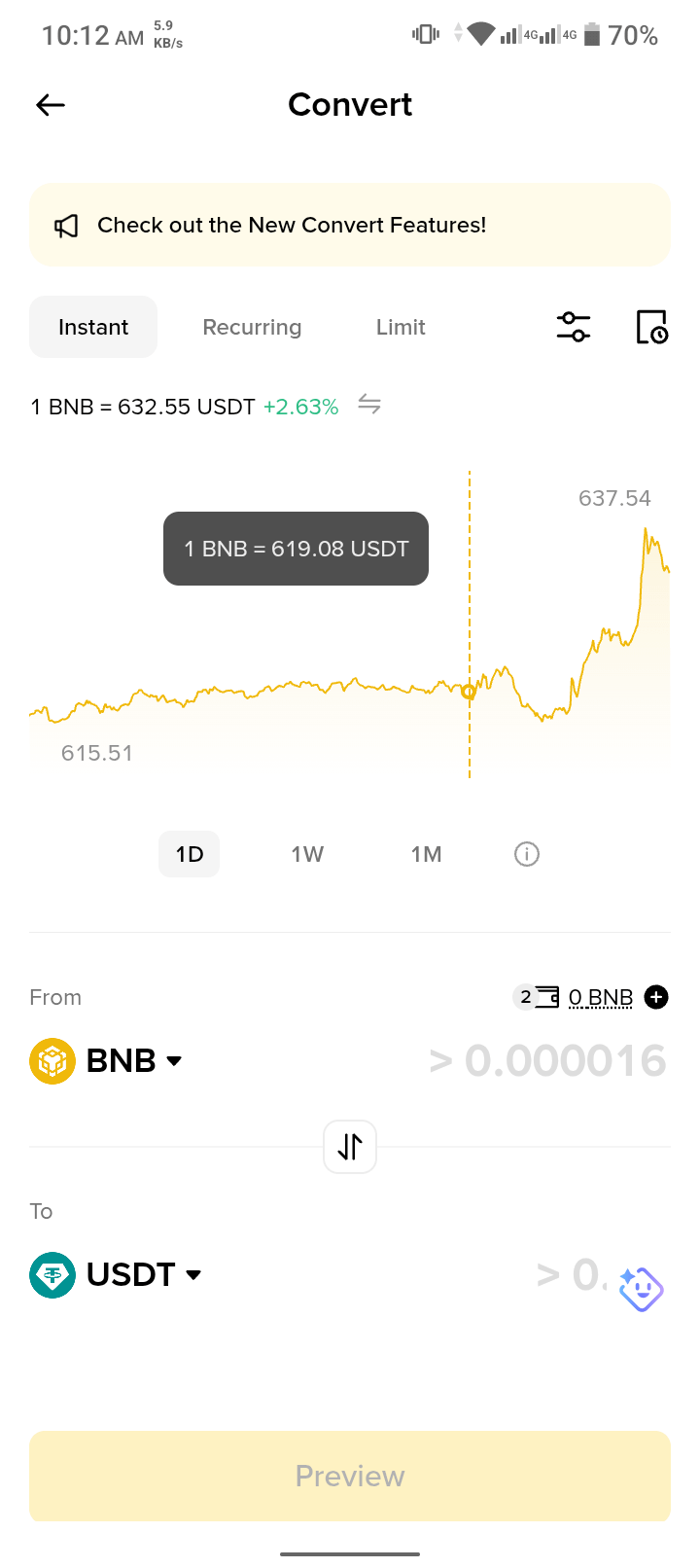Tap the 0 BNB wallet balance

(601, 997)
